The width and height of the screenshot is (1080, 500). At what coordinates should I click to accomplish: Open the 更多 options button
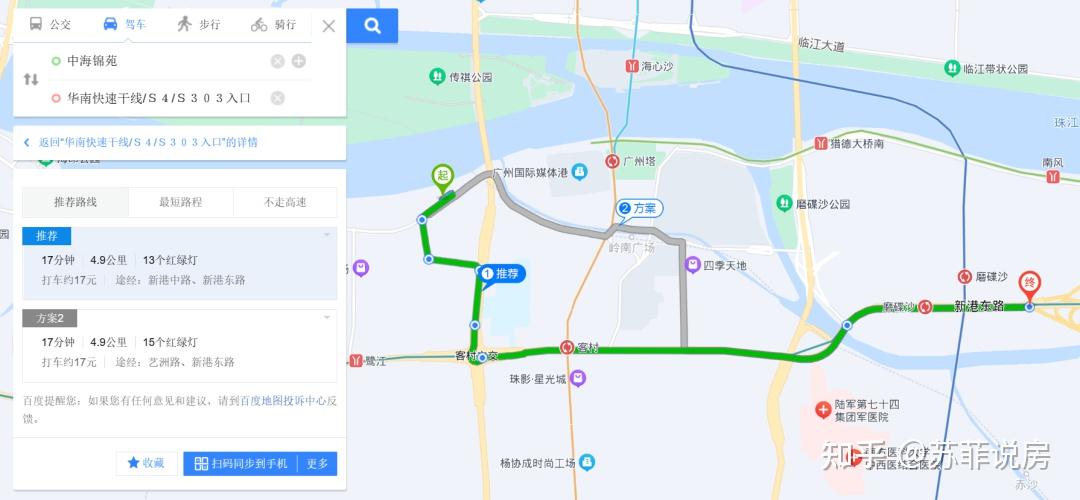317,463
